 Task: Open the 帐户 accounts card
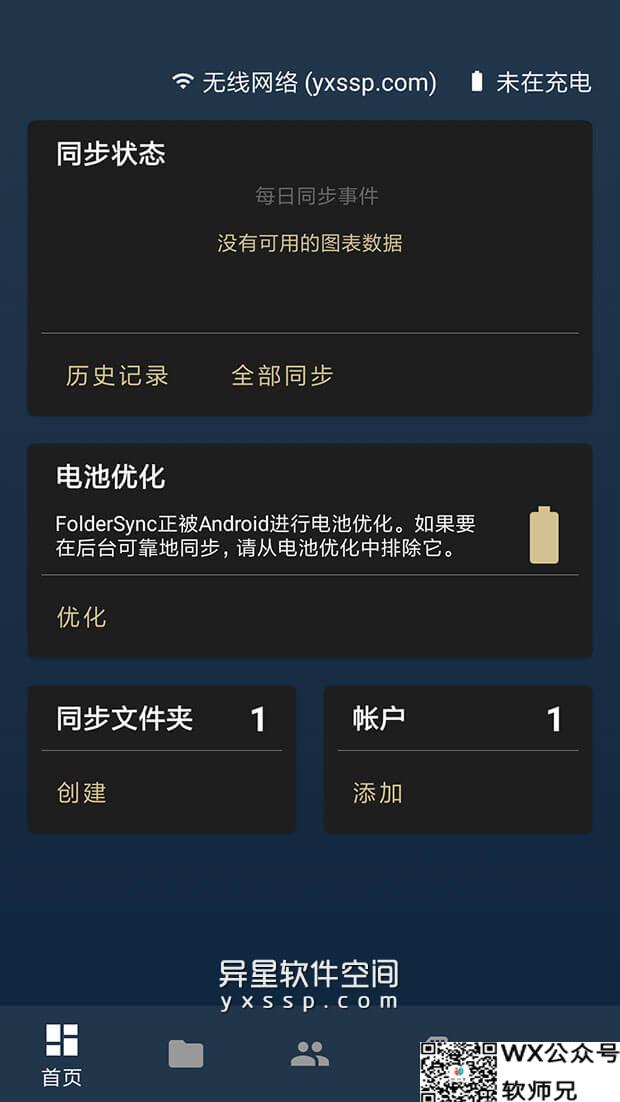click(457, 719)
